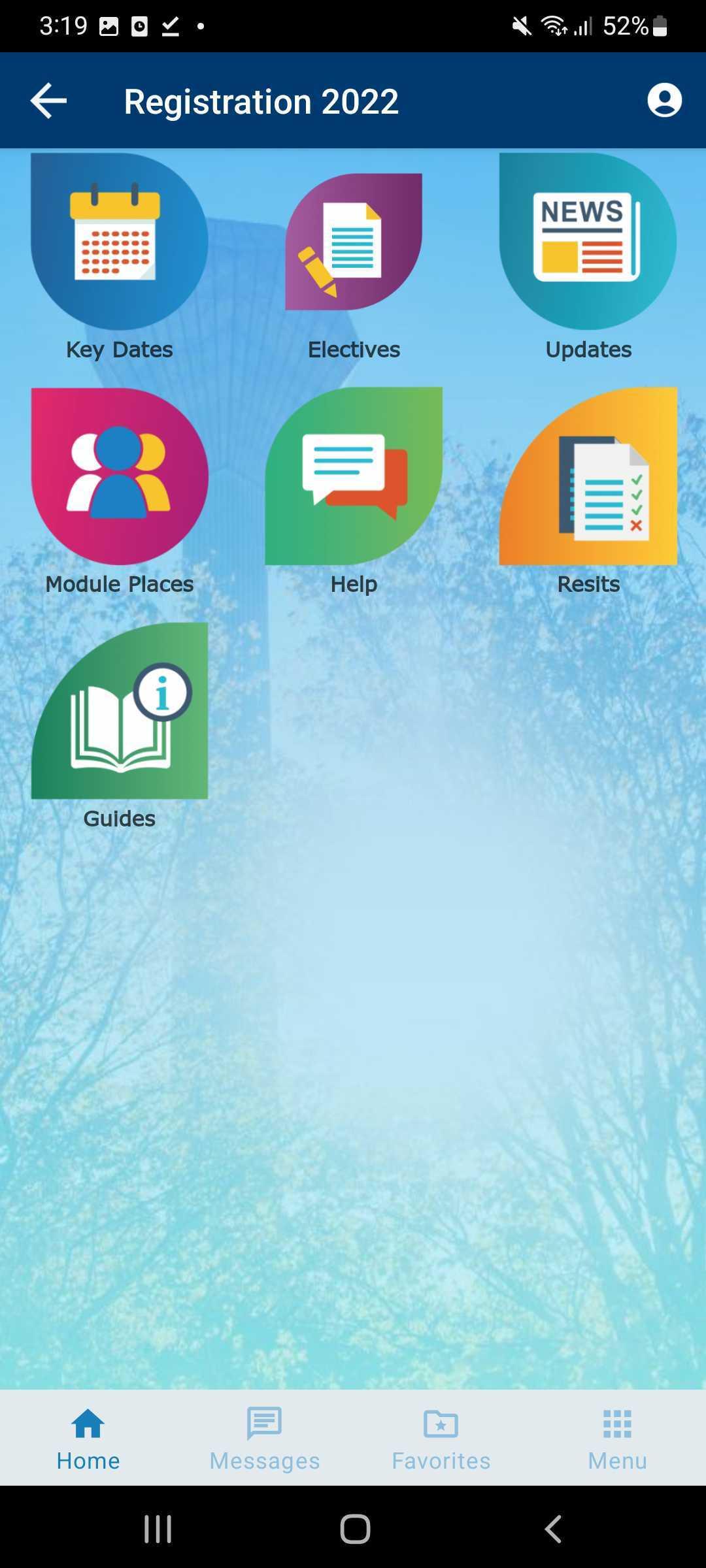Screen dimensions: 706x1568
Task: Tap the Favorites folder icon
Action: [x=441, y=1427]
